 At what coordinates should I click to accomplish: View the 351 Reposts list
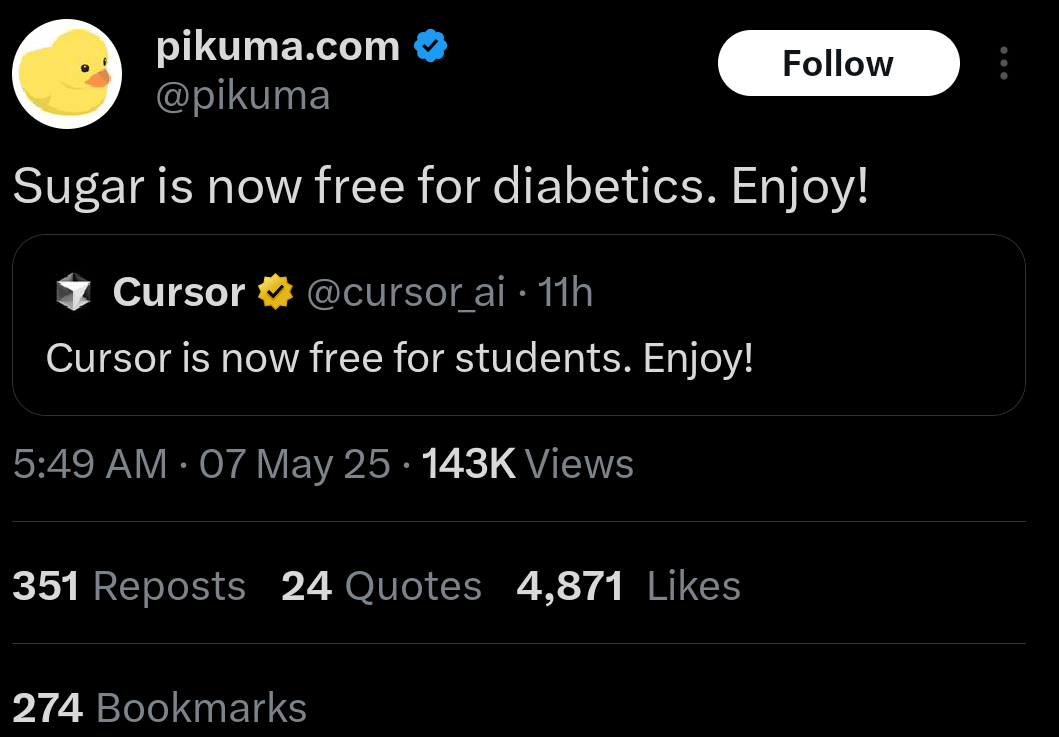(129, 586)
